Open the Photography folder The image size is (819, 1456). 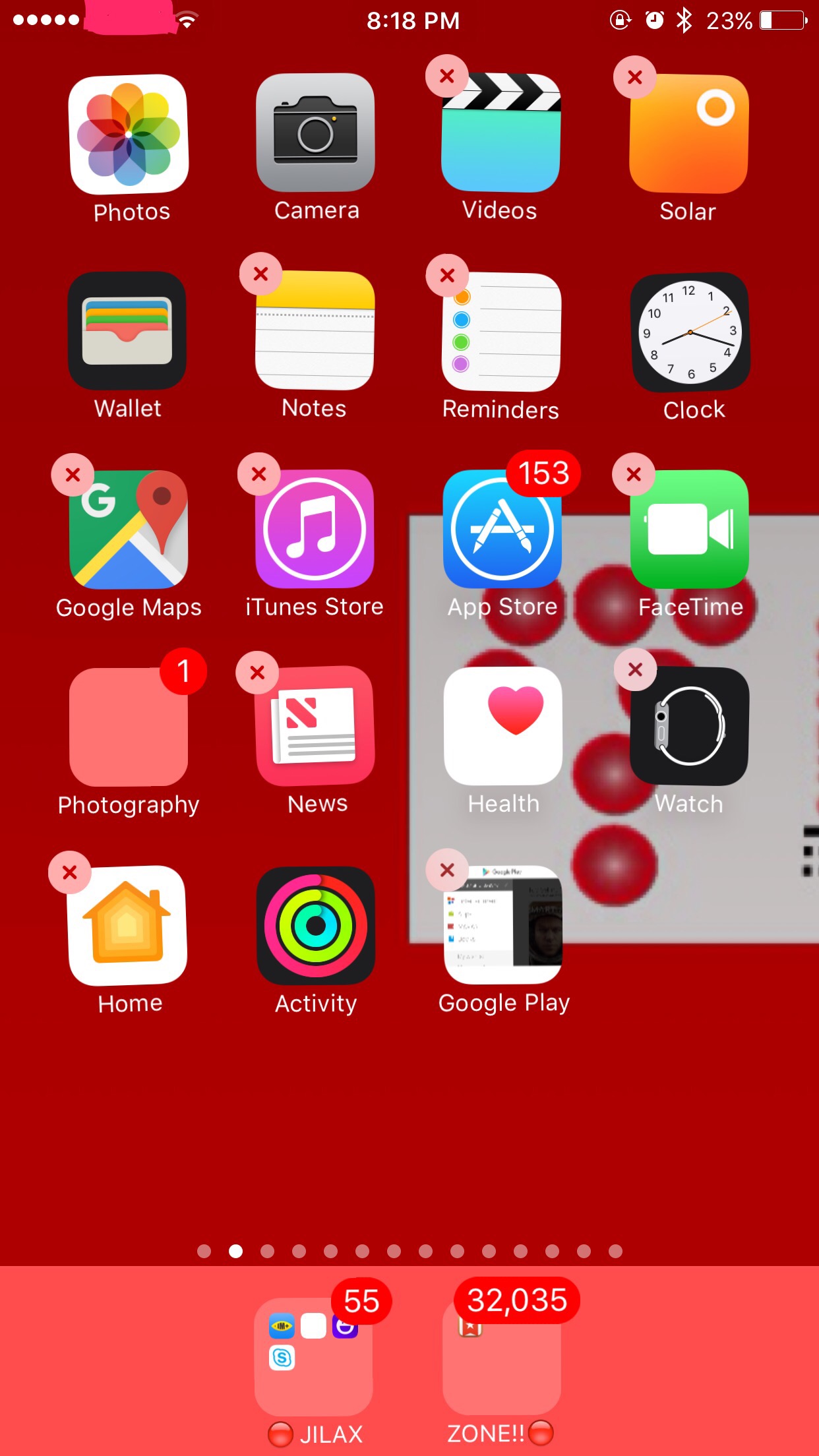129,727
